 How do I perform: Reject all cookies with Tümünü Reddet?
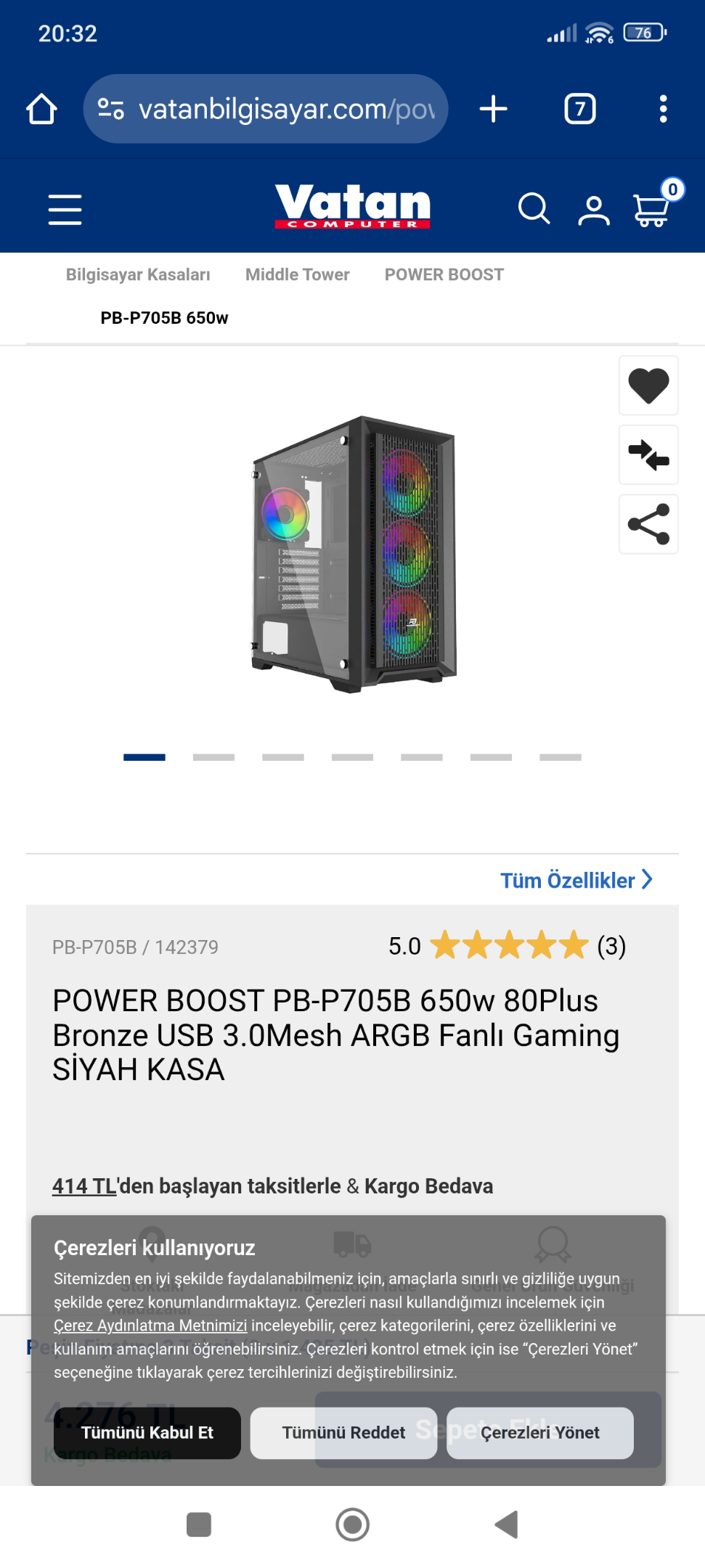click(x=343, y=1433)
